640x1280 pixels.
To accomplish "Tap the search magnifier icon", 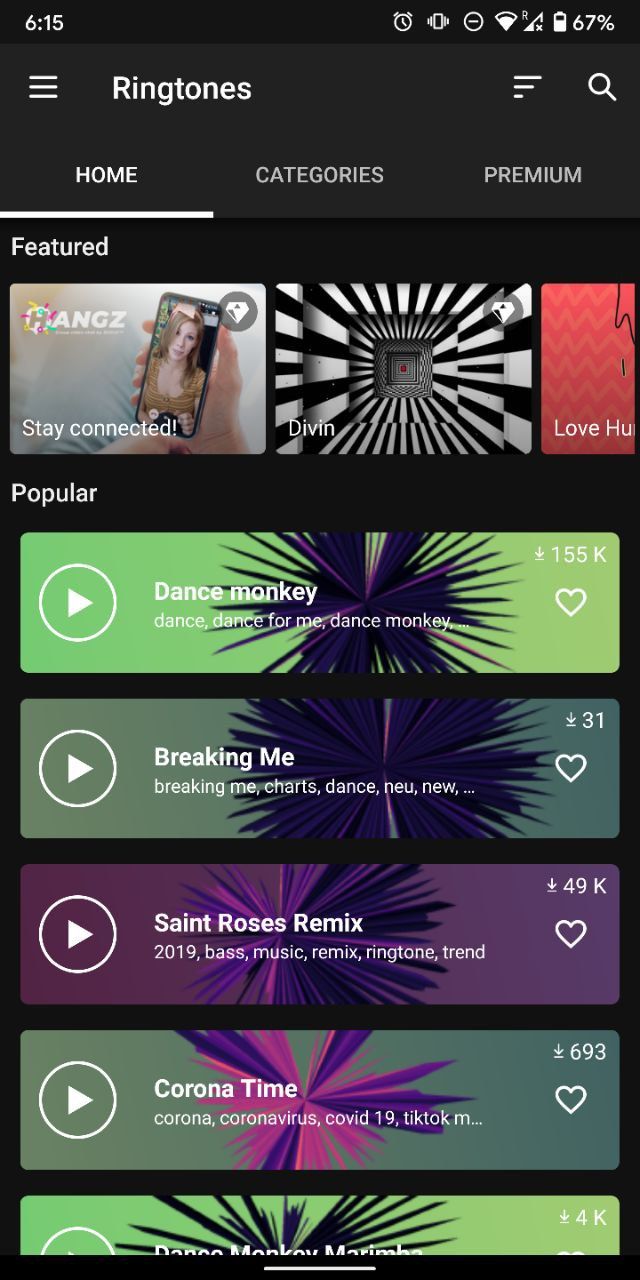I will [602, 88].
